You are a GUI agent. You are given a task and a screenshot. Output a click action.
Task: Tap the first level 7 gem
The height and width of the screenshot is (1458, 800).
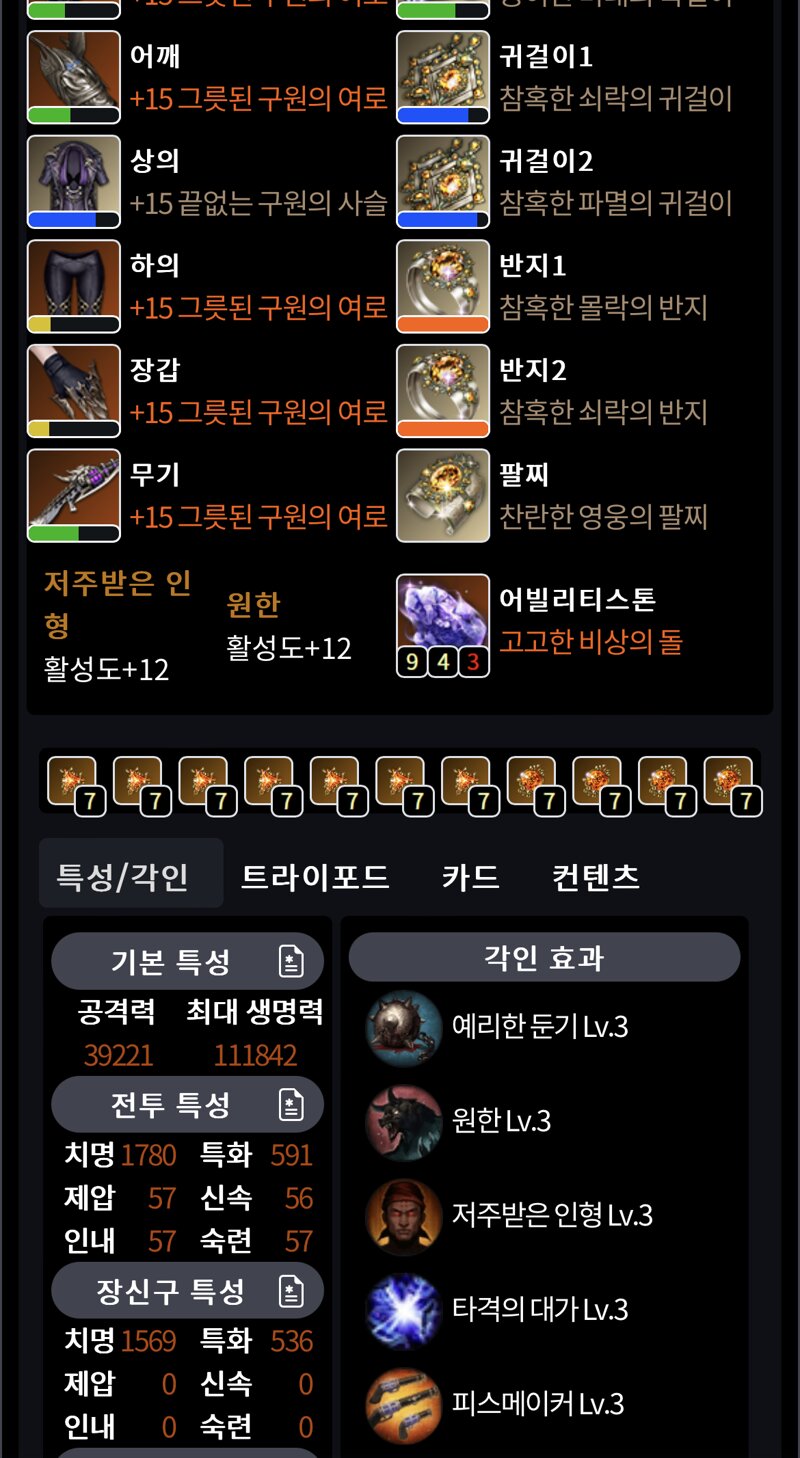point(73,783)
